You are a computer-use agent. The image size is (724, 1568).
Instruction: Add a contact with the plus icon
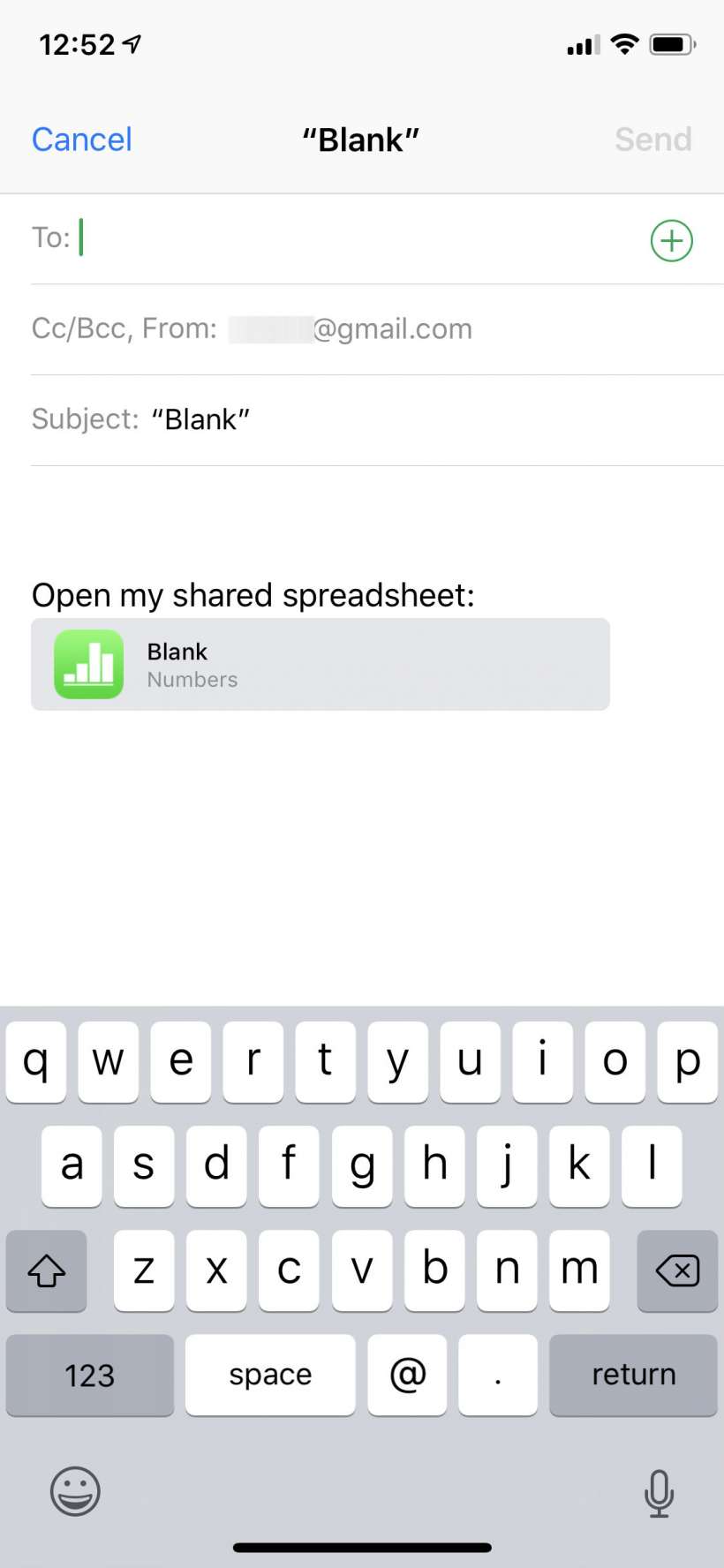point(671,240)
